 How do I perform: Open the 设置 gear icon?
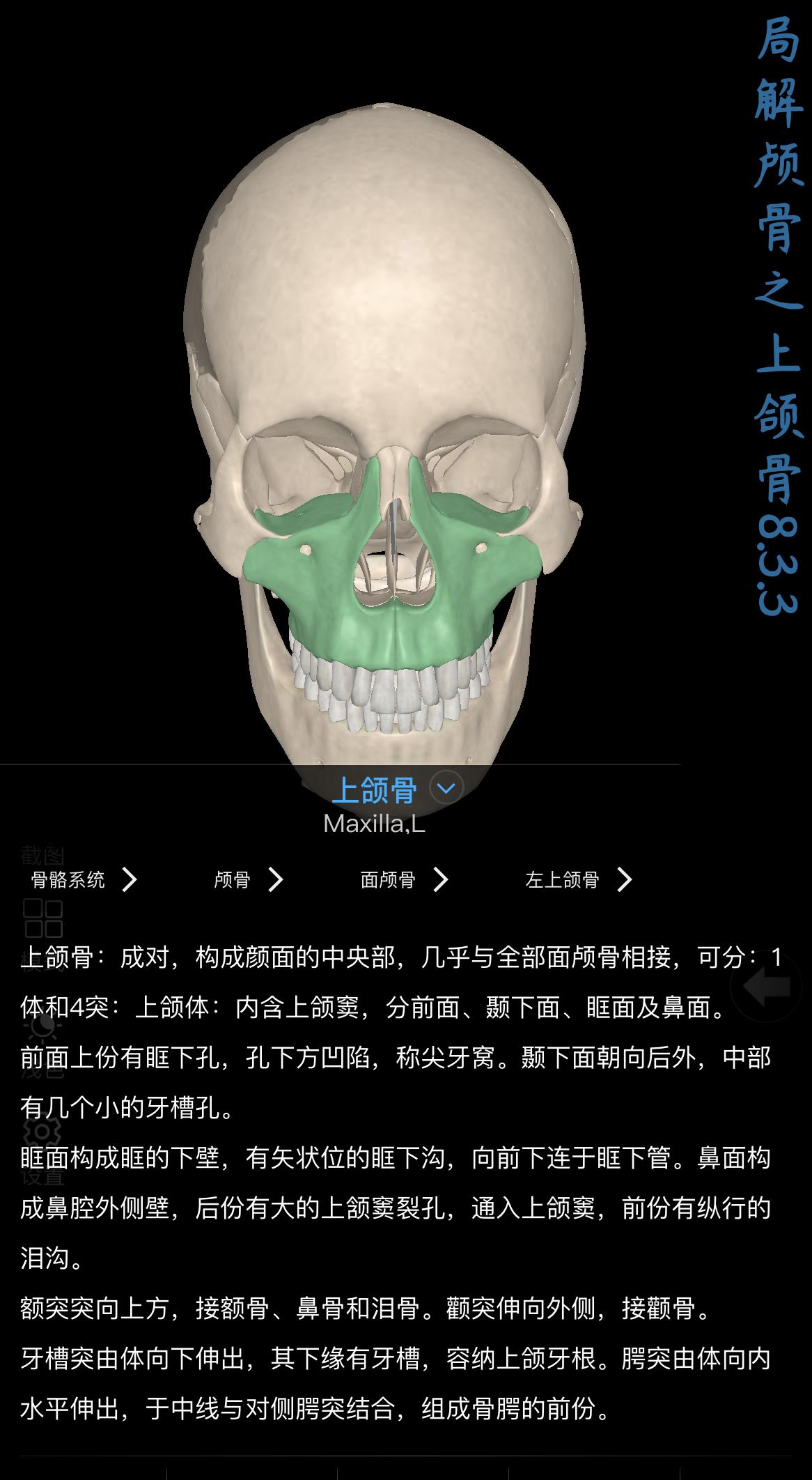tap(42, 1130)
